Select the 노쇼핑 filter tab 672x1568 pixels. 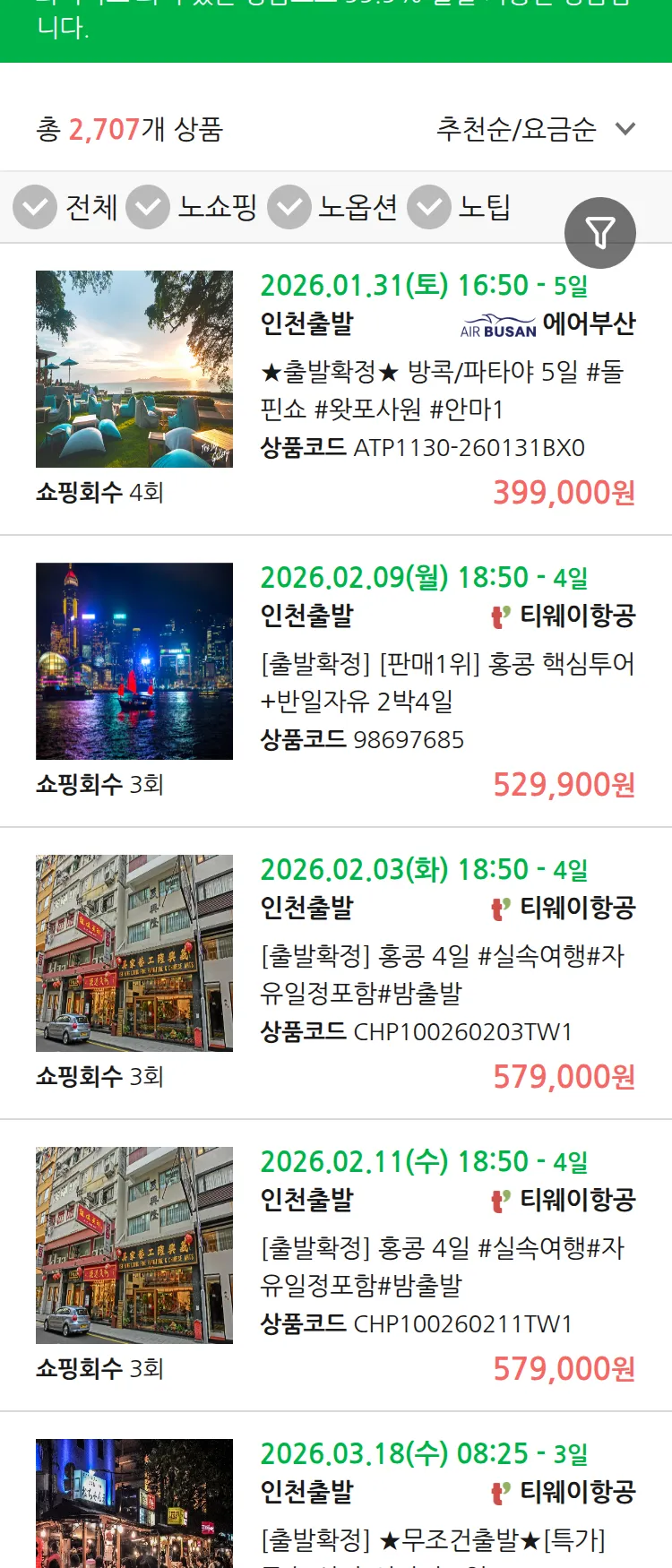218,207
